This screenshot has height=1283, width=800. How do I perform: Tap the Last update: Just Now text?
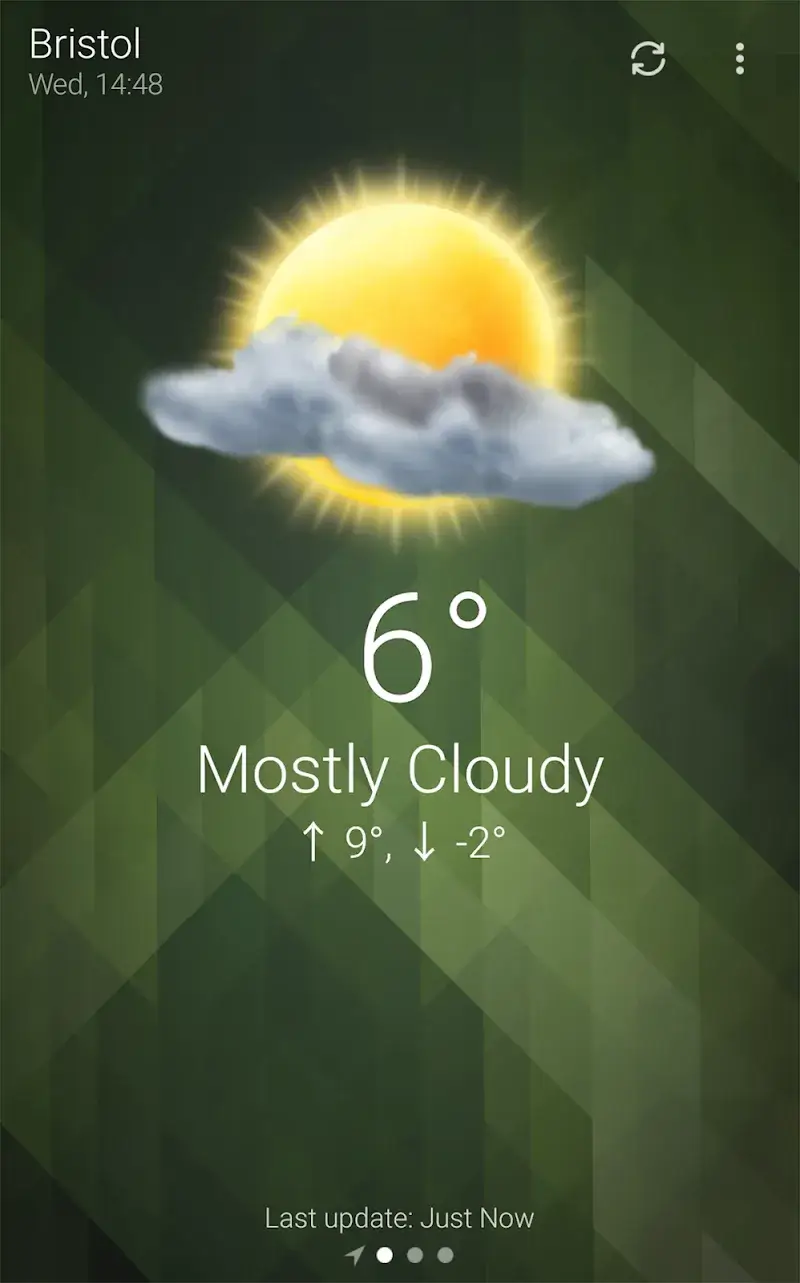(400, 1218)
